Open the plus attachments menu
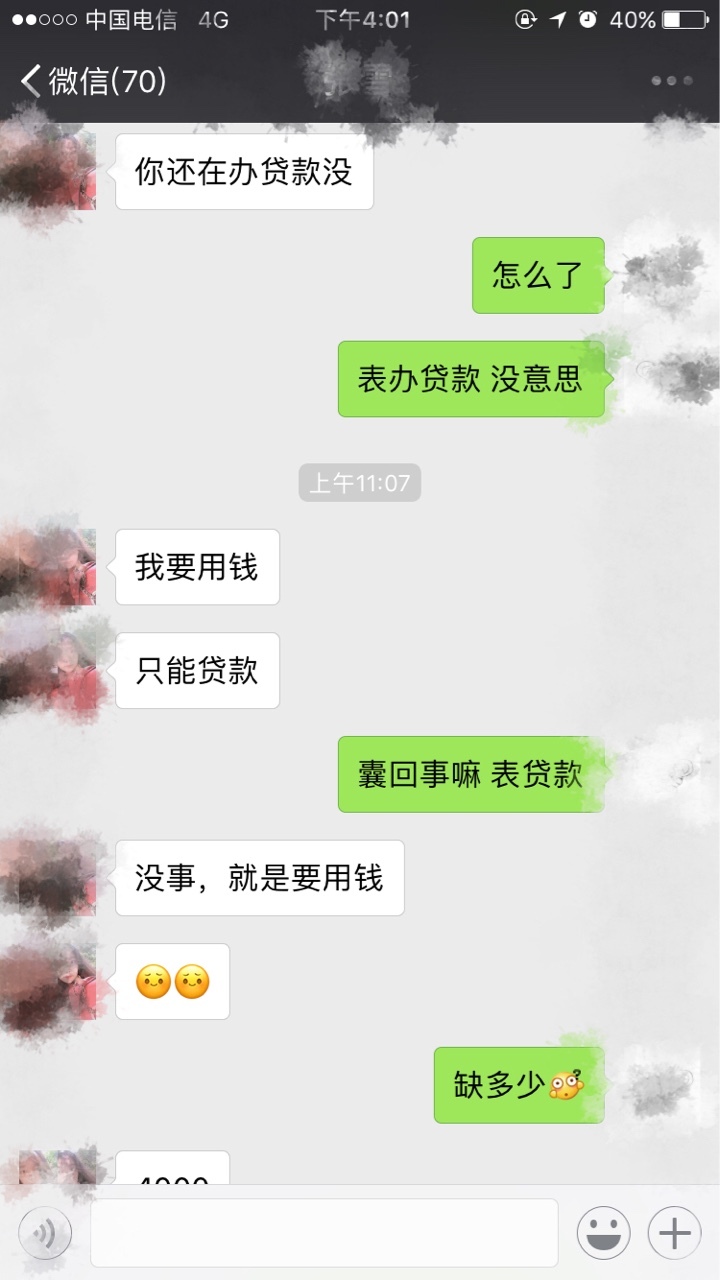The image size is (720, 1280). pyautogui.click(x=675, y=1233)
